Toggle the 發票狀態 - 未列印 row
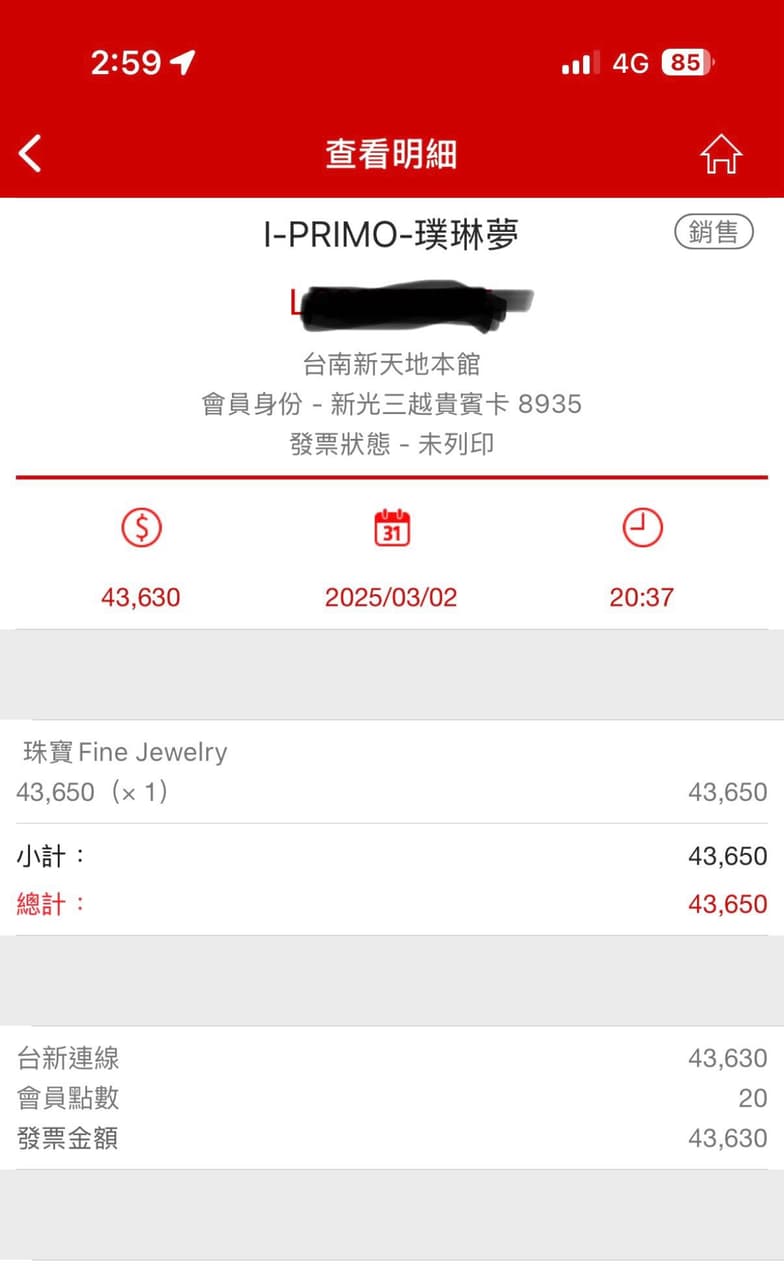Image resolution: width=784 pixels, height=1280 pixels. pyautogui.click(x=391, y=443)
